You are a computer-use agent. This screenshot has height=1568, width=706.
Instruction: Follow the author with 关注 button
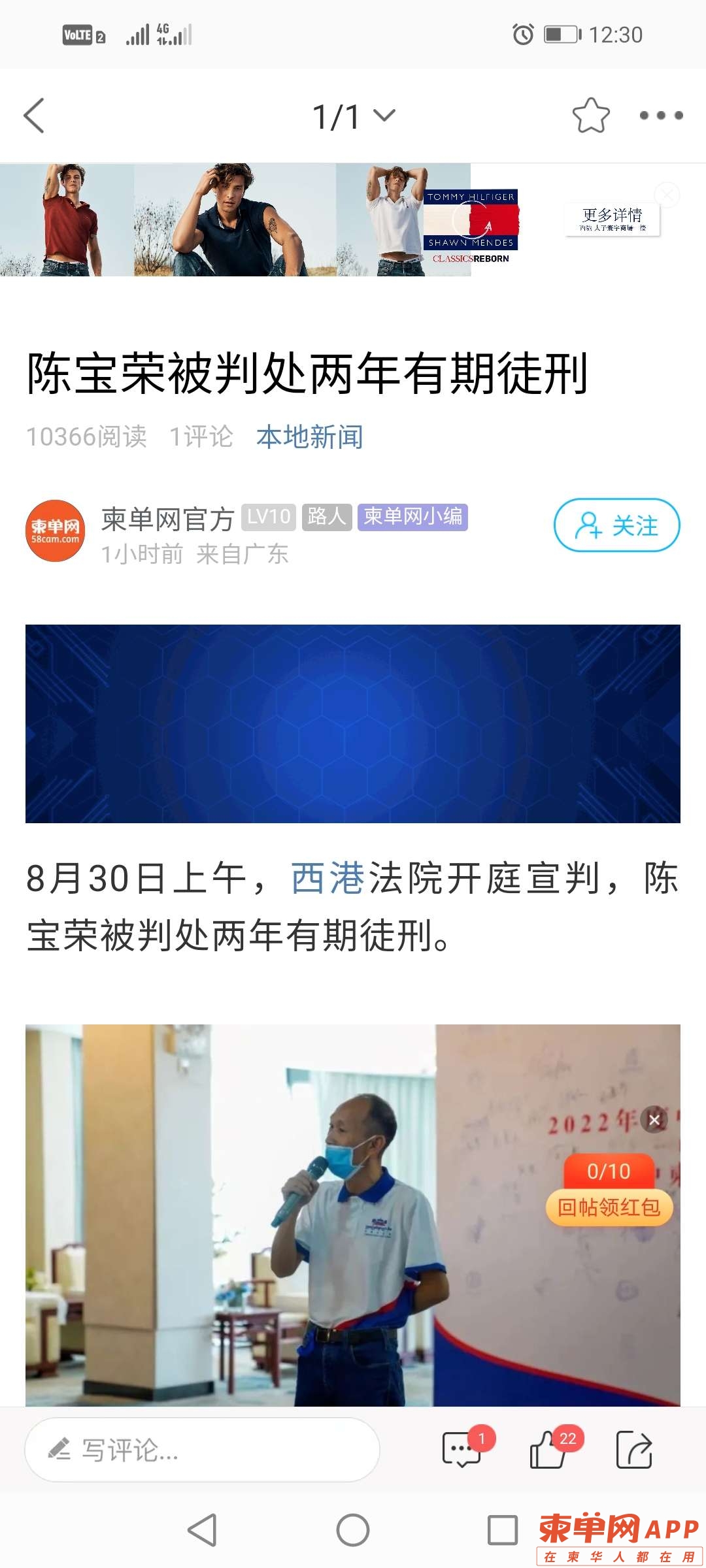pyautogui.click(x=616, y=525)
